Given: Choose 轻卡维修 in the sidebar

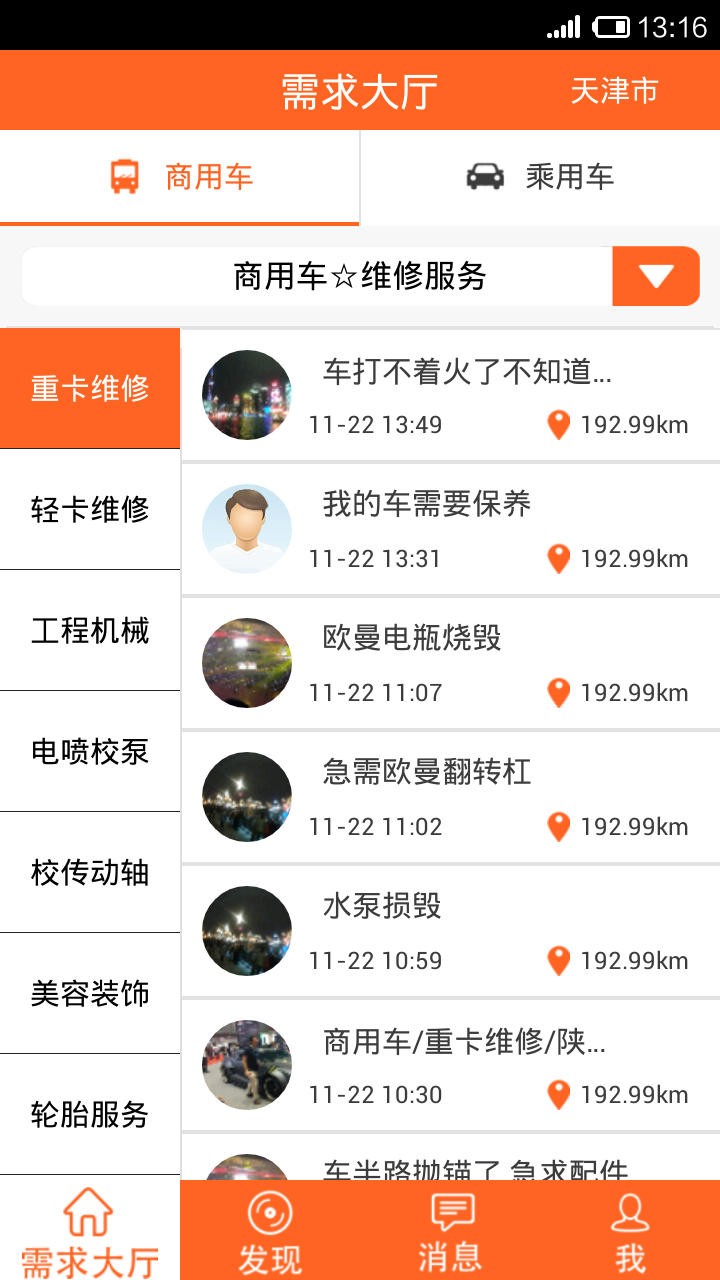Looking at the screenshot, I should 90,509.
